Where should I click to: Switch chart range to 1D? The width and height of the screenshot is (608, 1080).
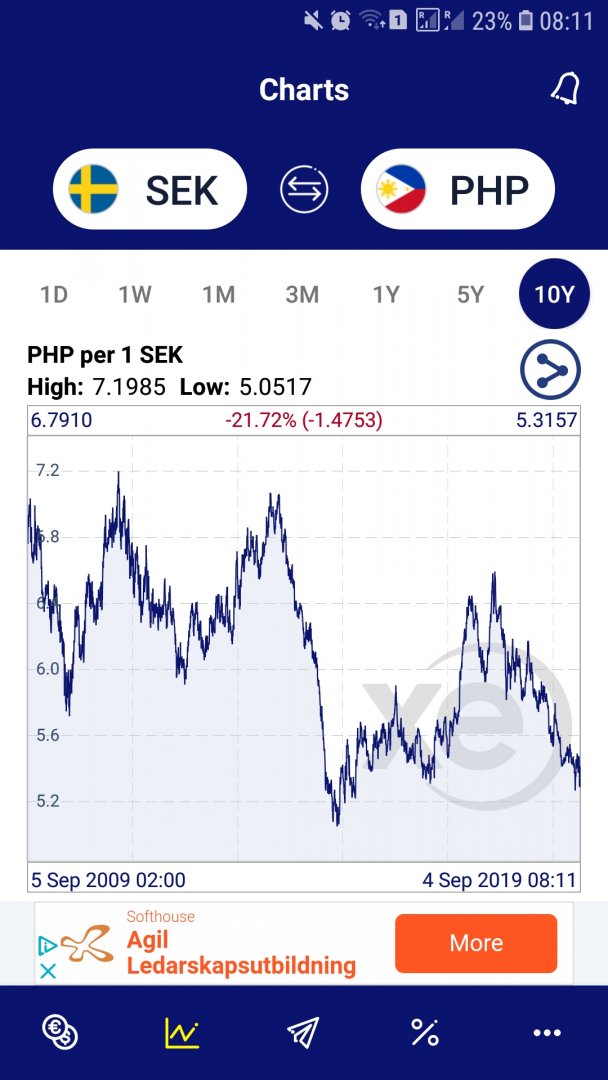point(53,294)
